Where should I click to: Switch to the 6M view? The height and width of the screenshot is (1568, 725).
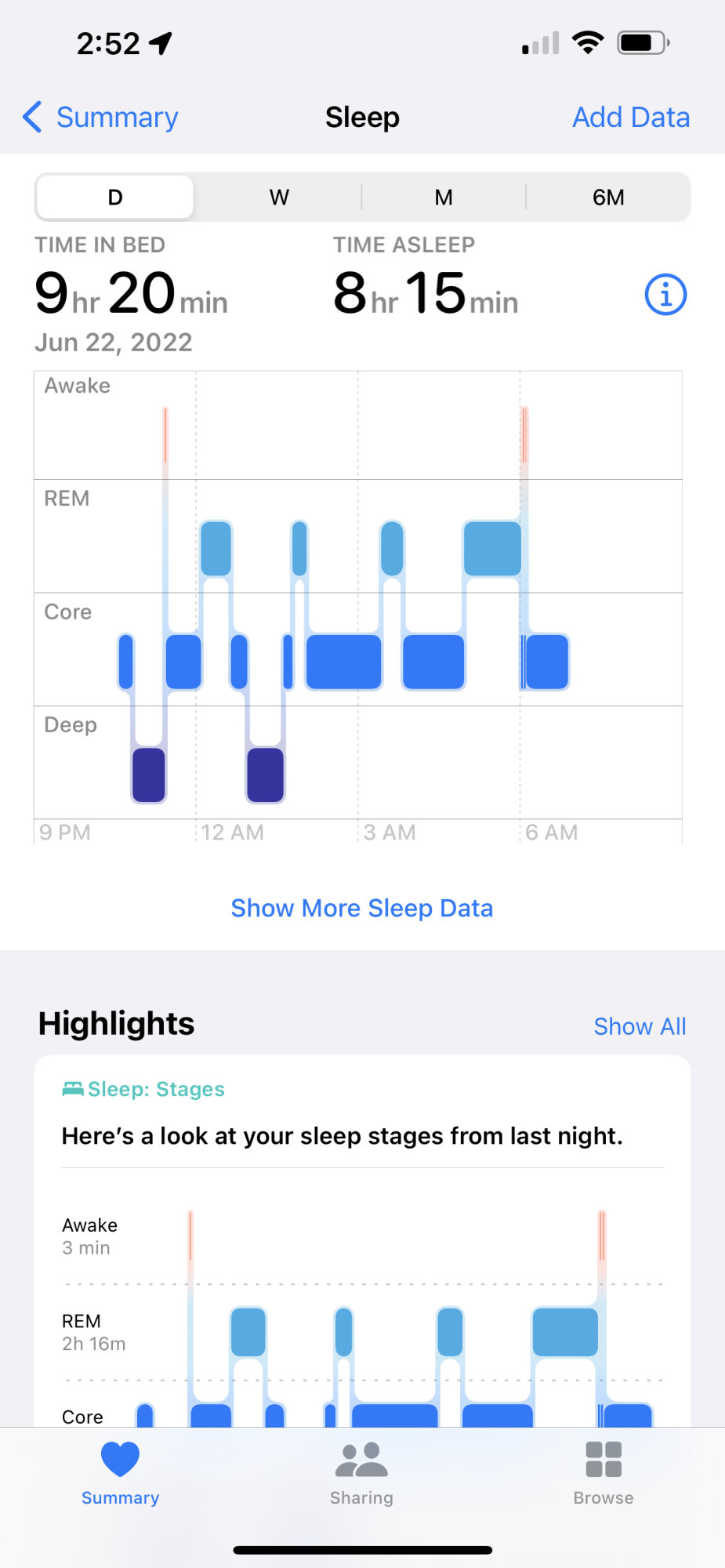[x=608, y=197]
